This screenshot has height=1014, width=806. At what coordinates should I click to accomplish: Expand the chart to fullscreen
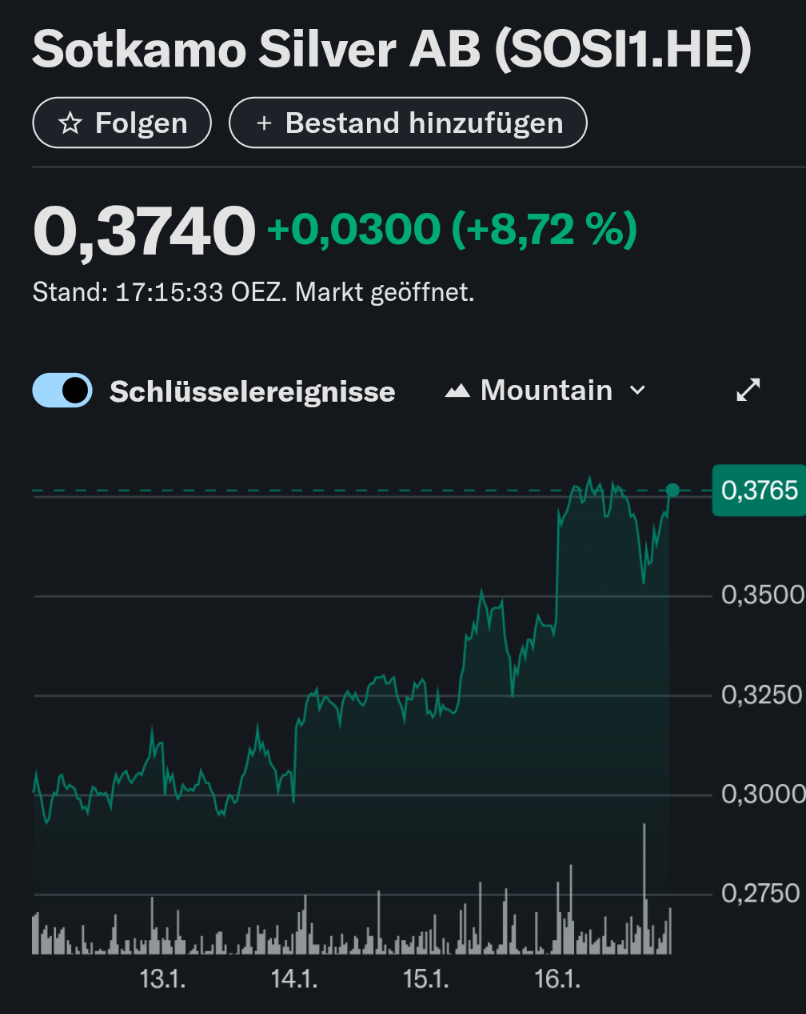(748, 390)
